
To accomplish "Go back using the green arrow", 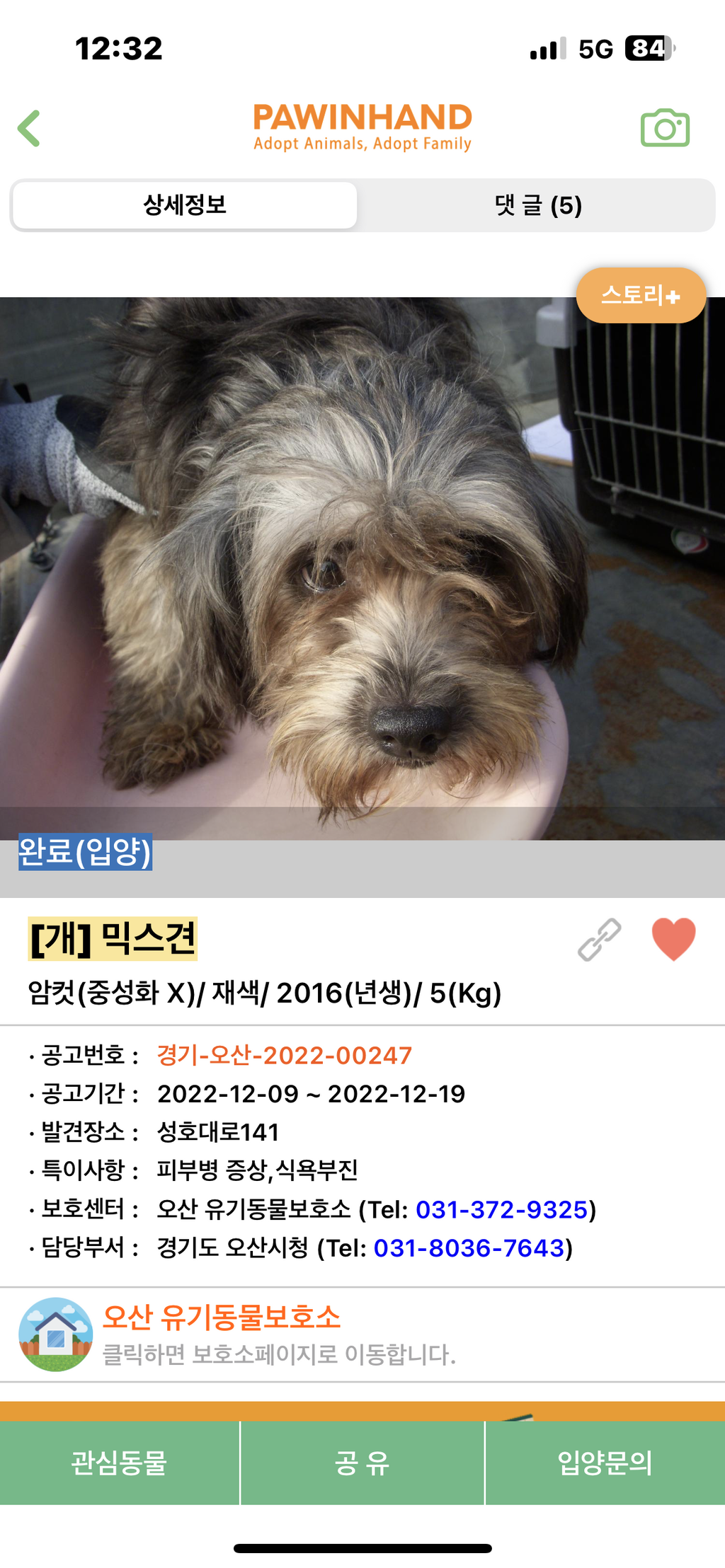I will click(29, 129).
